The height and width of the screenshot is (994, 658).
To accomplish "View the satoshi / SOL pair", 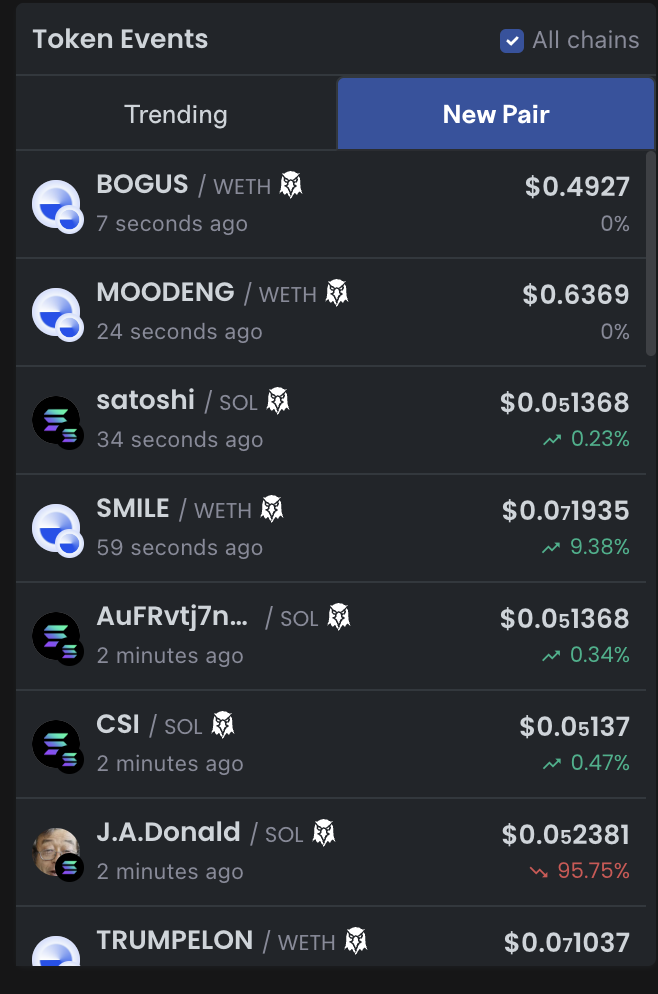I will [x=330, y=420].
